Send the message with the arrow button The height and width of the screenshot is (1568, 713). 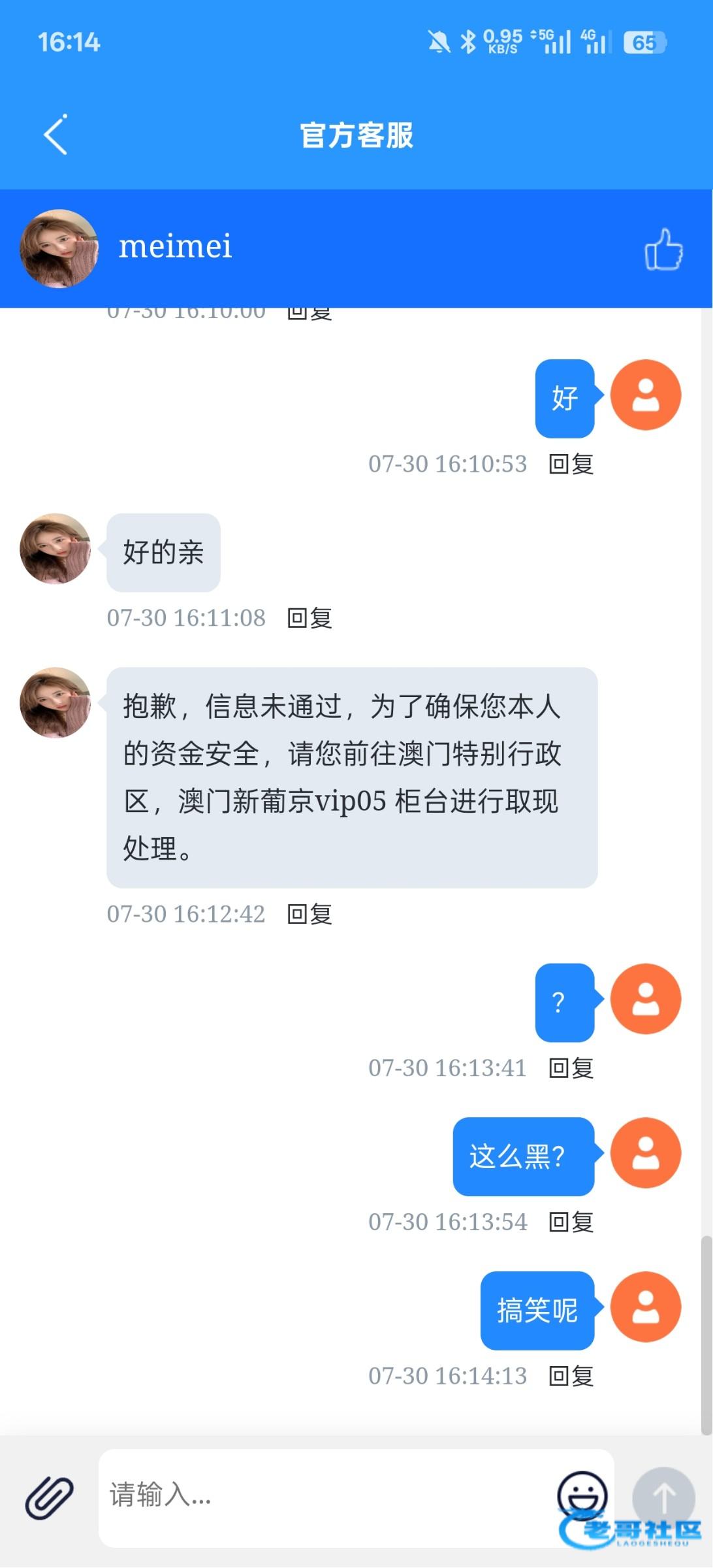[x=663, y=1497]
